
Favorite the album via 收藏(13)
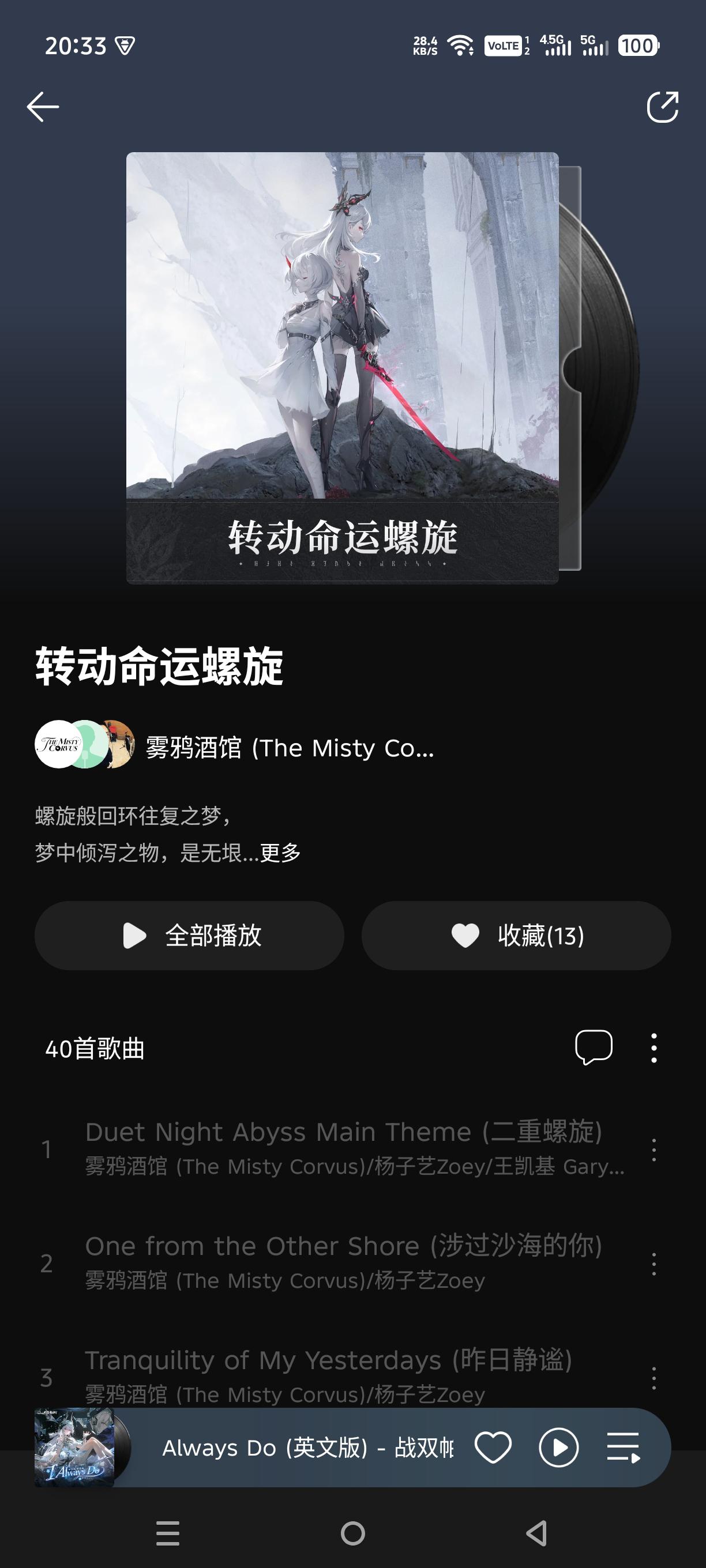pyautogui.click(x=516, y=936)
